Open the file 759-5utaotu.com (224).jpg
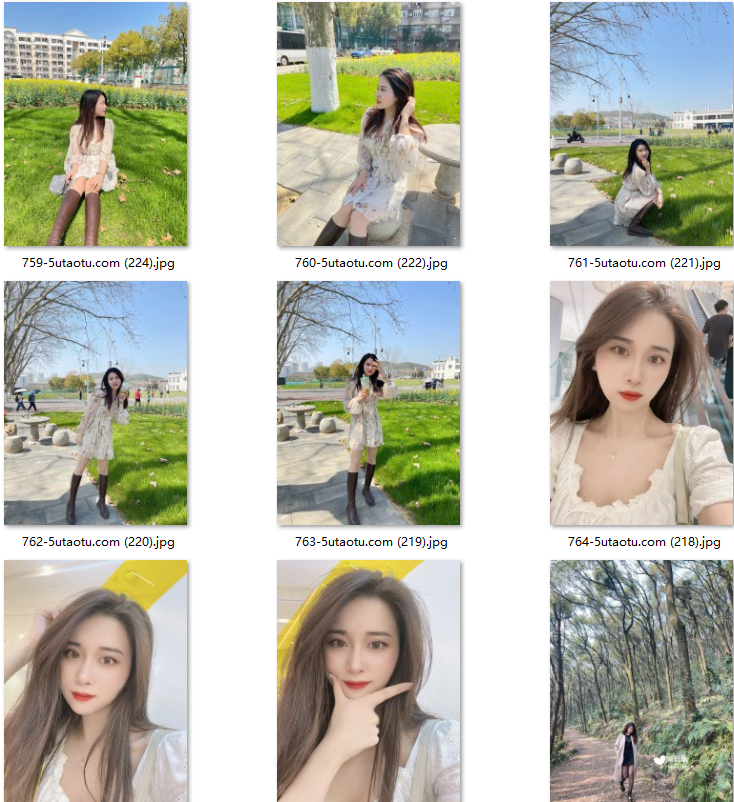This screenshot has height=802, width=734. point(95,124)
